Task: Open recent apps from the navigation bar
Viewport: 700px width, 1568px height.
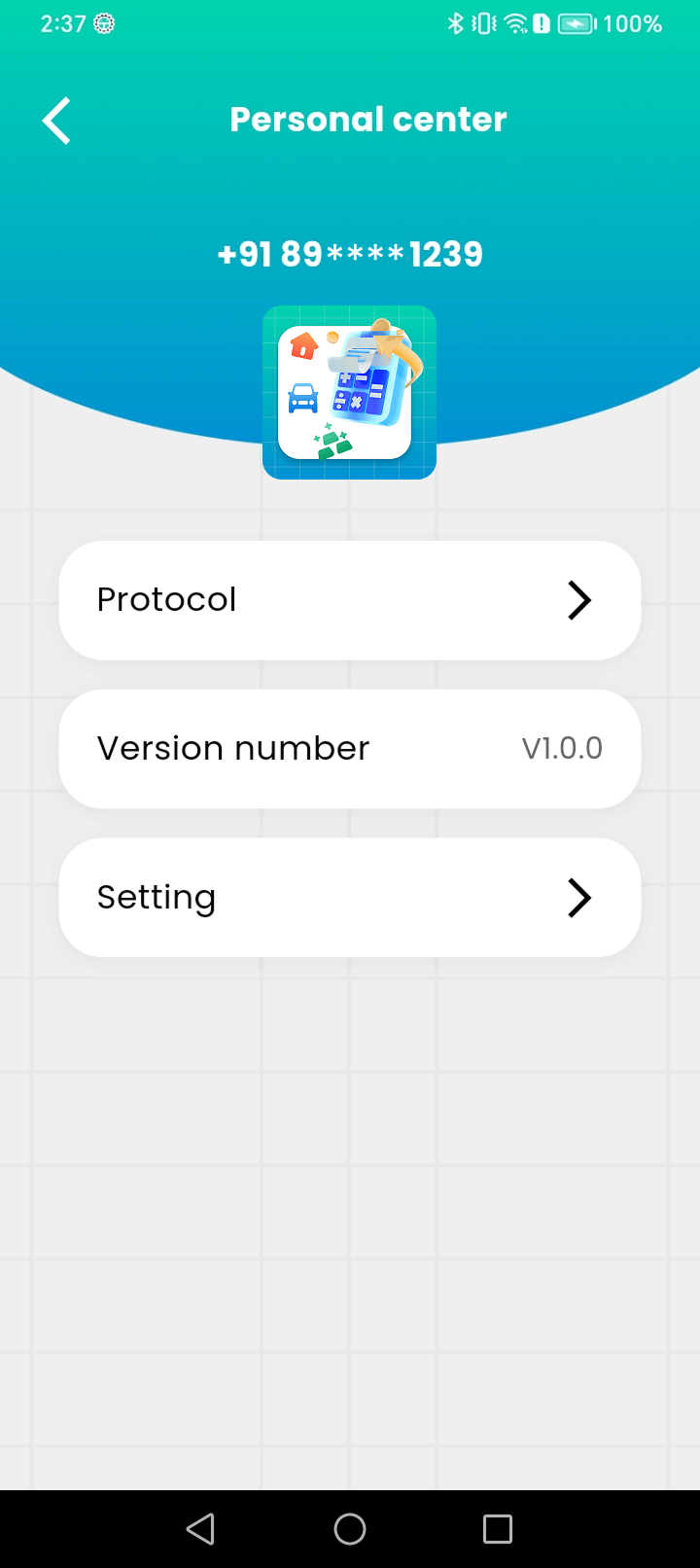Action: (497, 1529)
